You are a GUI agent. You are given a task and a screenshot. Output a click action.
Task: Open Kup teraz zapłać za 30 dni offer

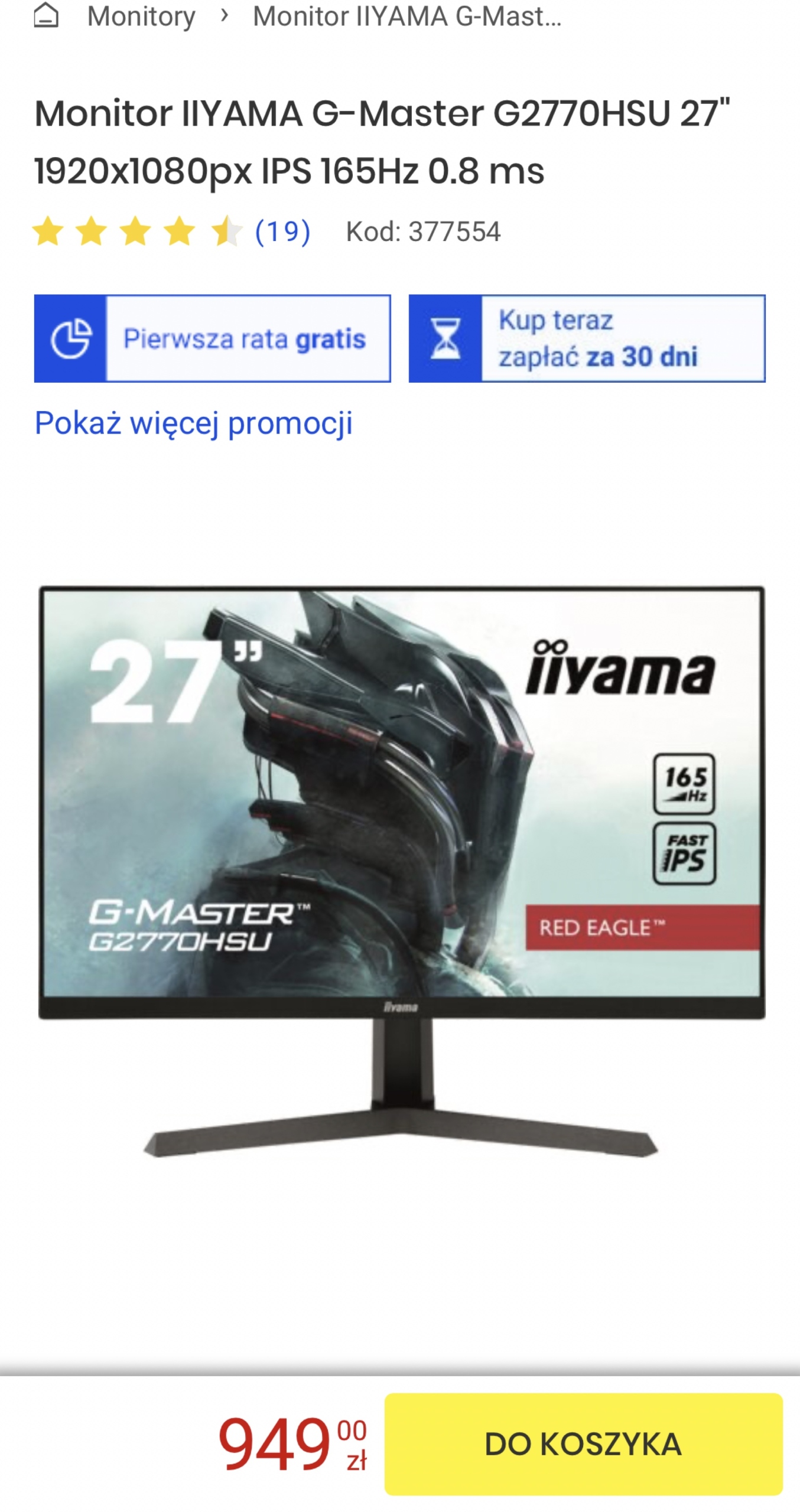[x=587, y=338]
